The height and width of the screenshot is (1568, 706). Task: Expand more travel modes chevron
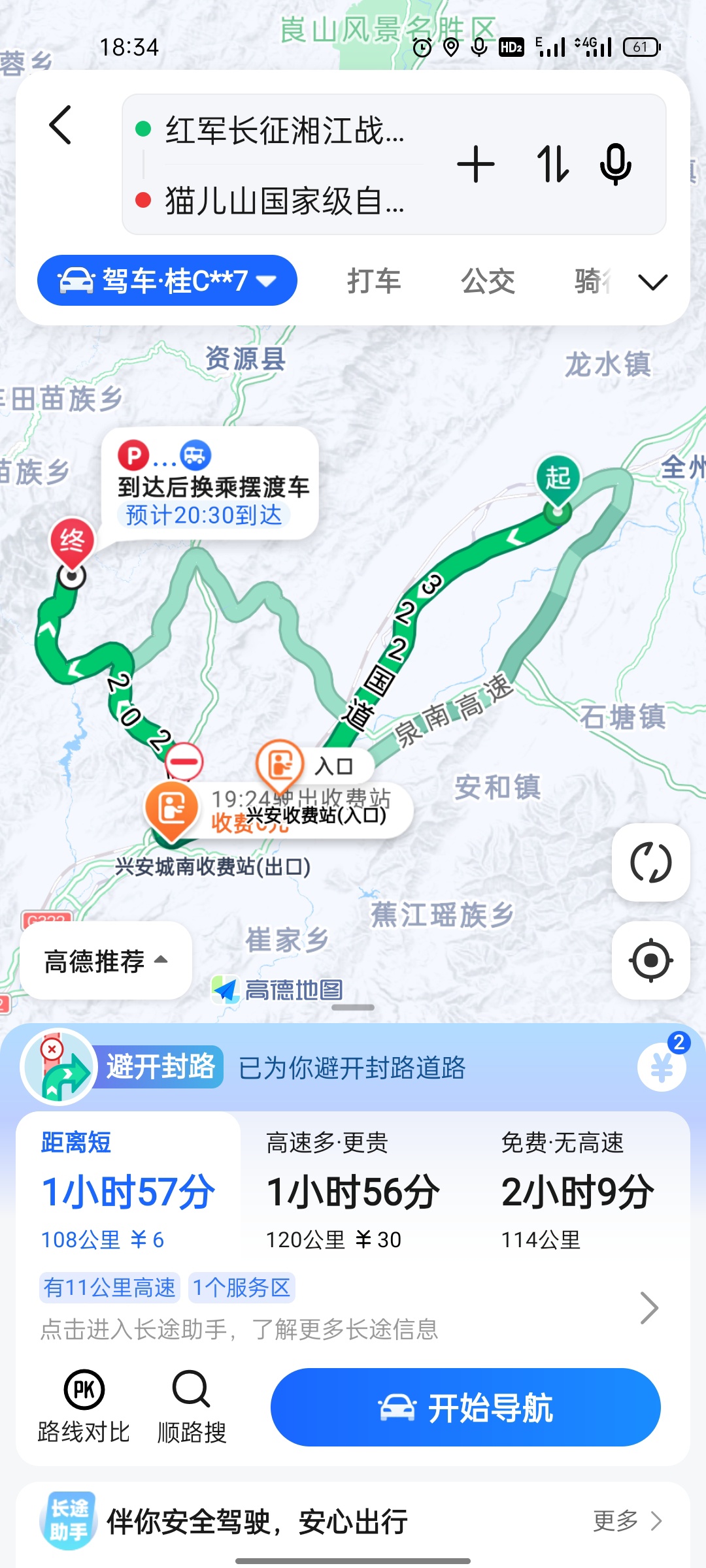click(652, 282)
